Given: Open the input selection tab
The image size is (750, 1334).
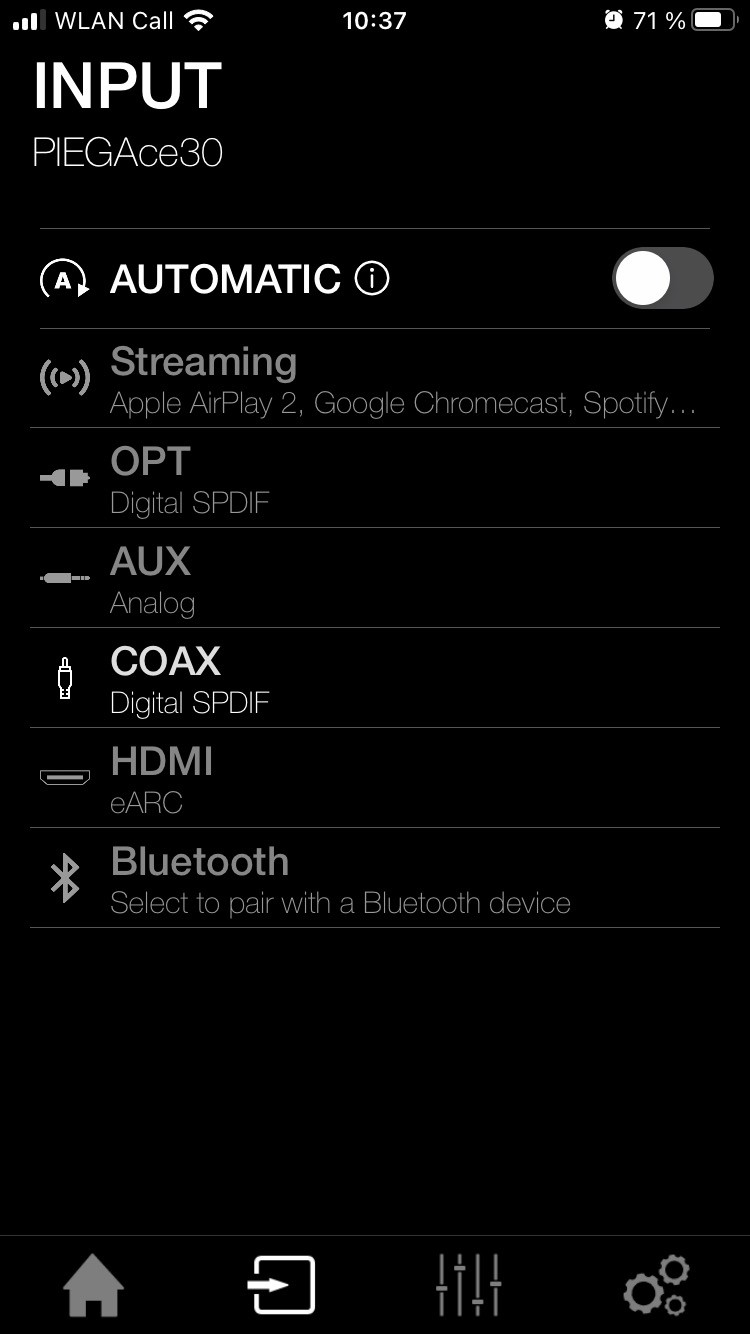Looking at the screenshot, I should coord(281,1285).
